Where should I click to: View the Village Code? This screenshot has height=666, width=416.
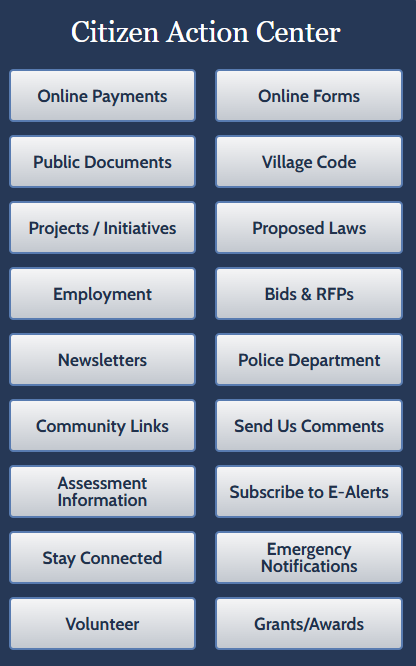coord(309,162)
